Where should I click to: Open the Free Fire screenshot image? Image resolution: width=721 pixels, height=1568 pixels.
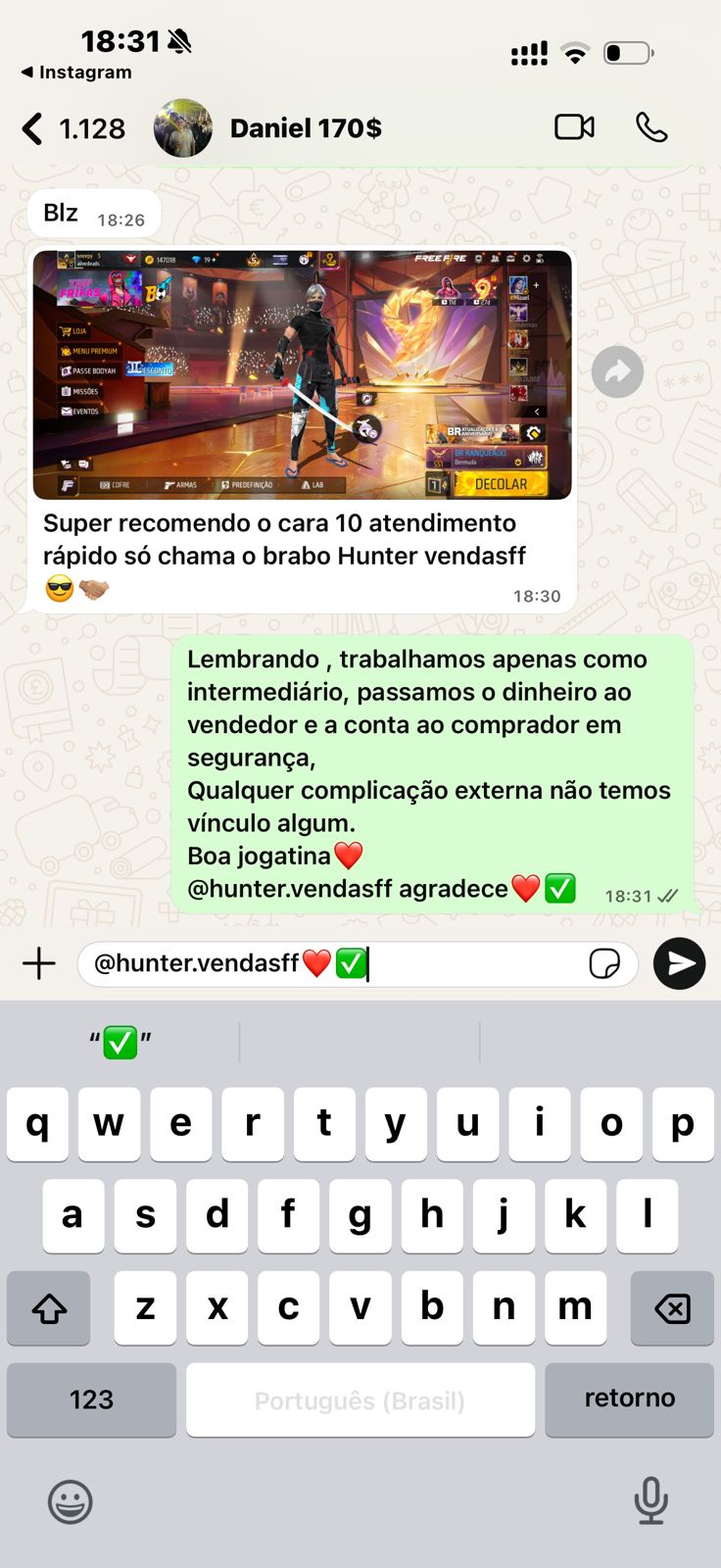point(302,375)
